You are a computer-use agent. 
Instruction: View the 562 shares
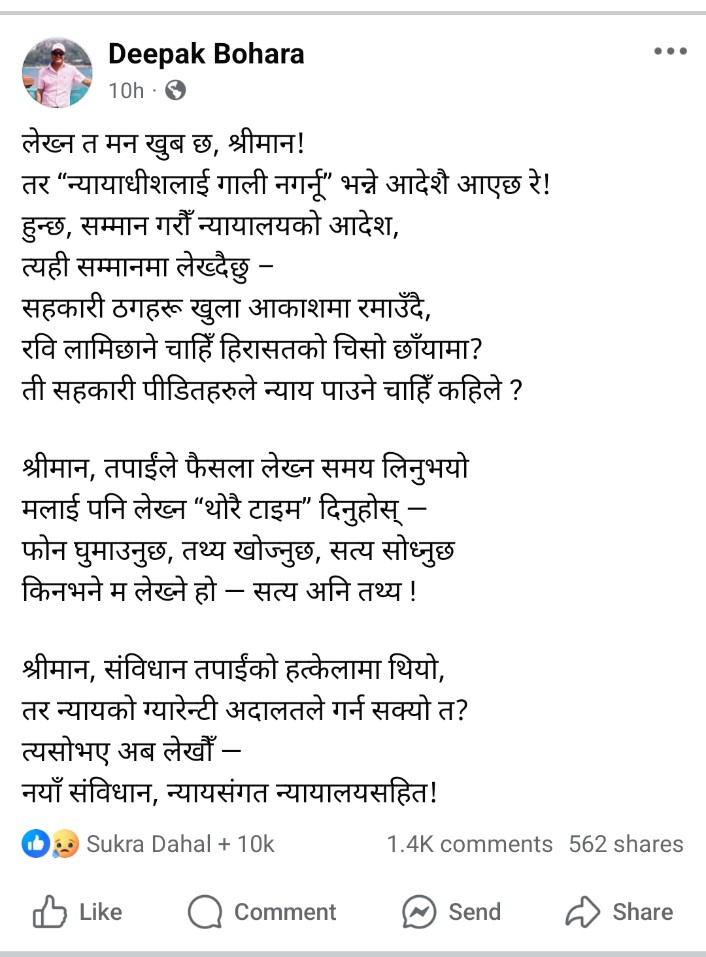click(626, 843)
